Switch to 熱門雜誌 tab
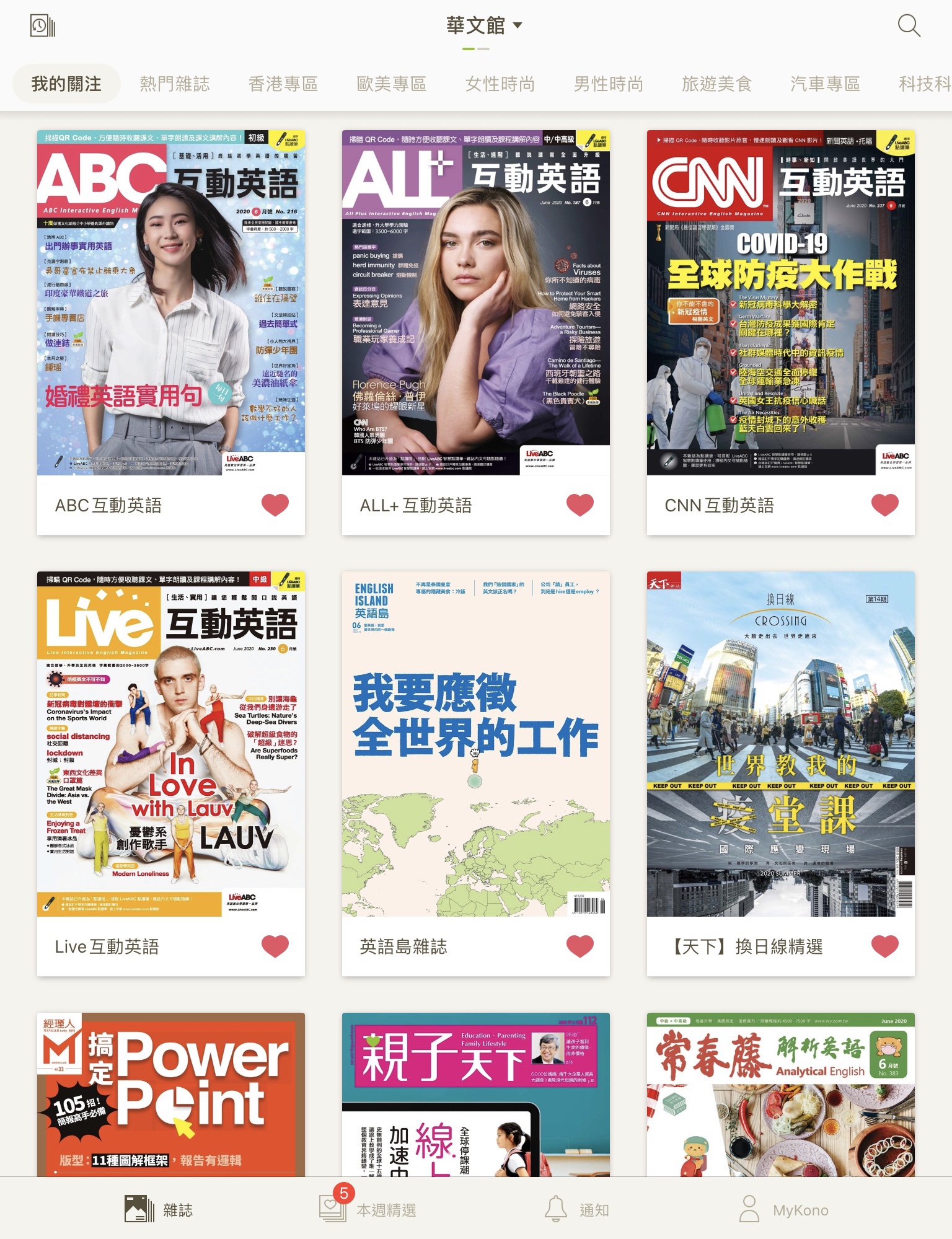The image size is (952, 1239). pyautogui.click(x=175, y=84)
